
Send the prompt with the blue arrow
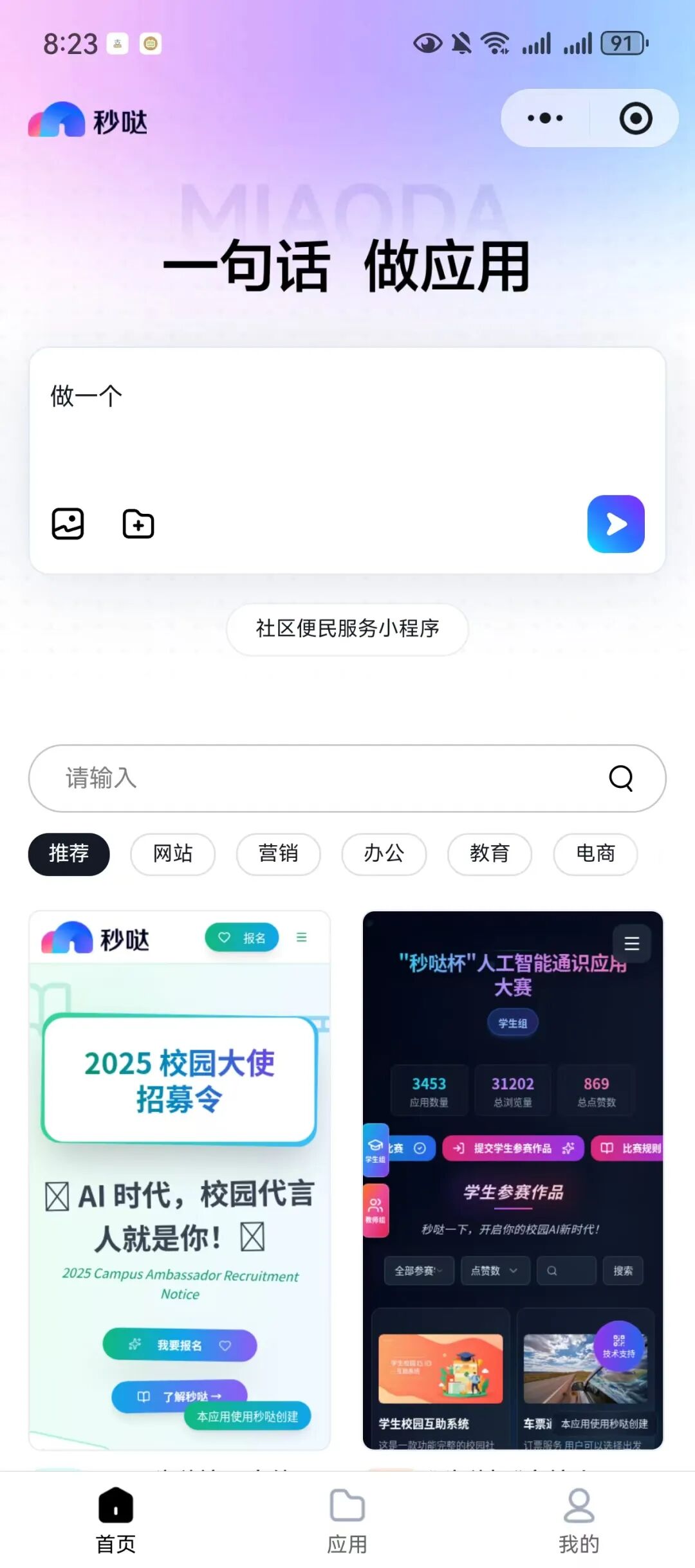(x=616, y=524)
